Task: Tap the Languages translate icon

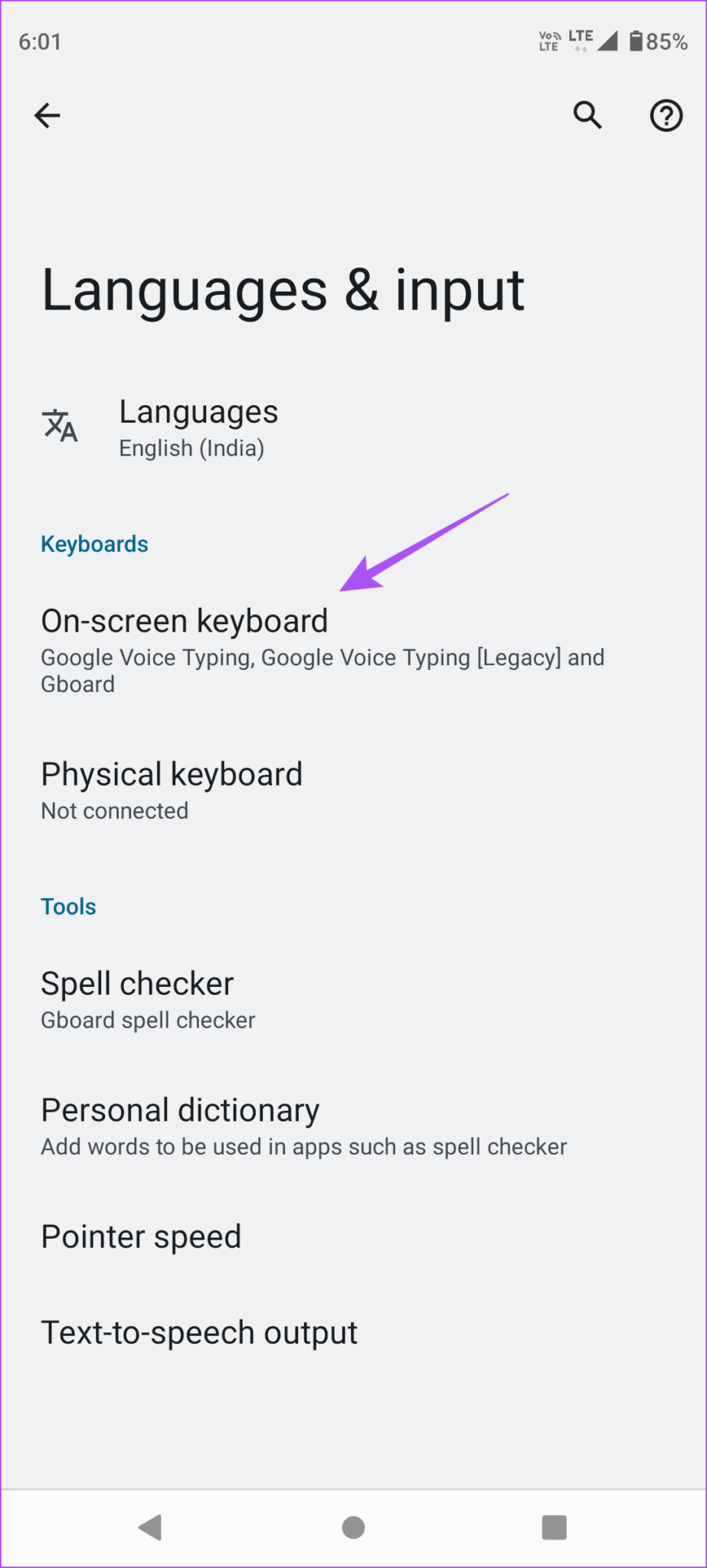Action: [x=61, y=427]
